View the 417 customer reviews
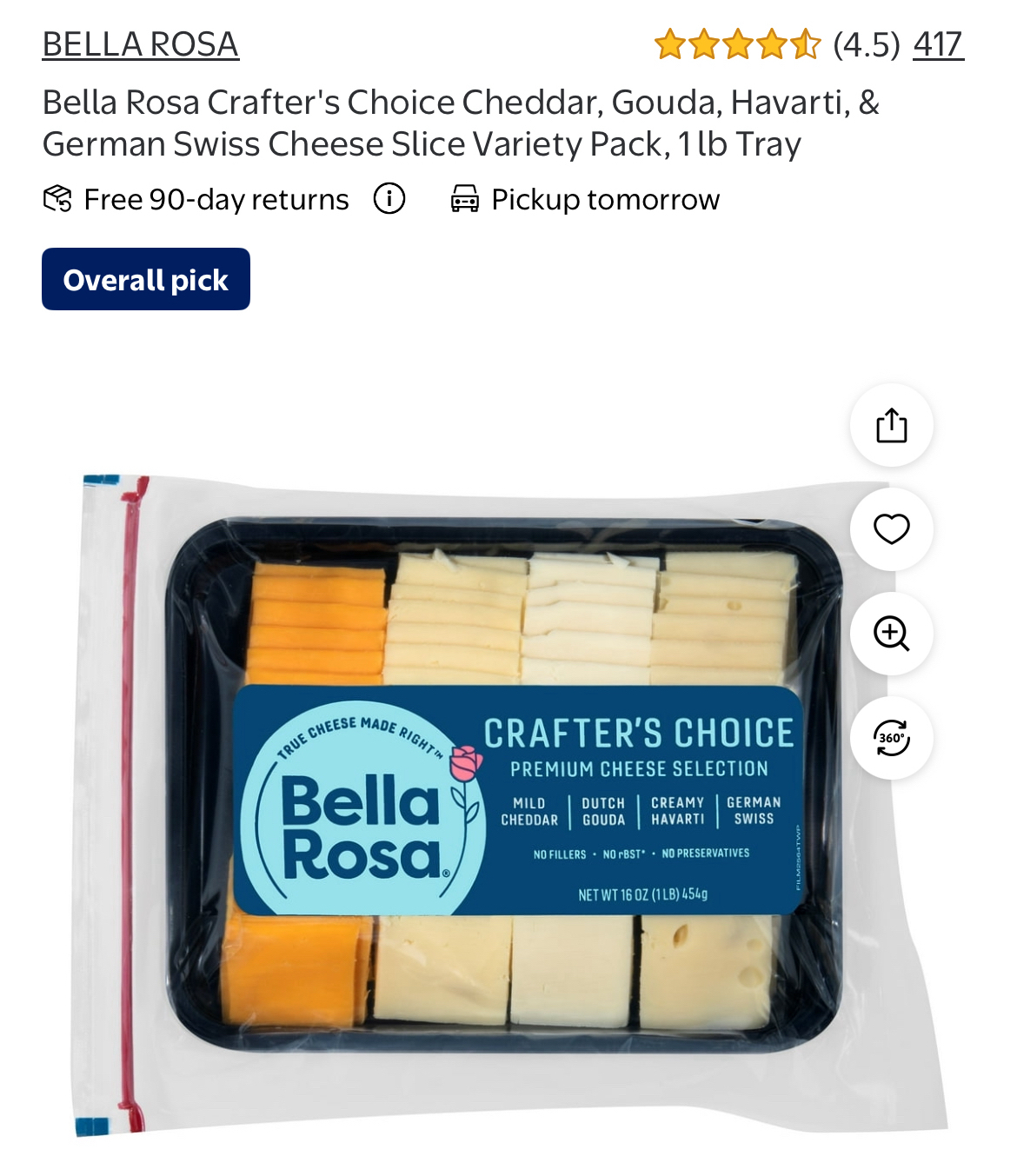Viewport: 1017px width, 1176px height. (937, 44)
